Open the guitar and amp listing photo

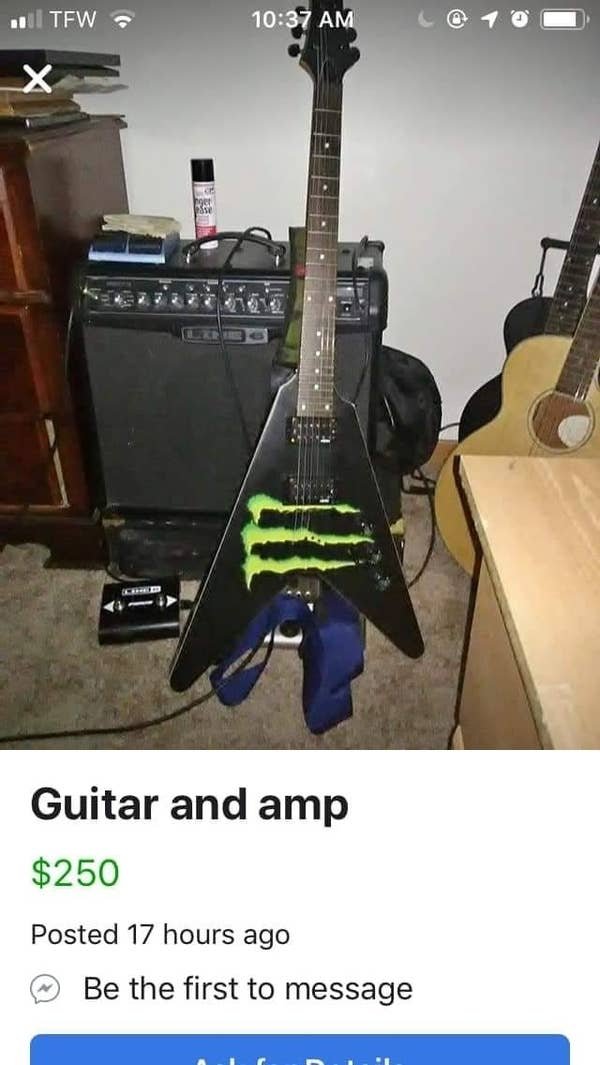click(300, 400)
